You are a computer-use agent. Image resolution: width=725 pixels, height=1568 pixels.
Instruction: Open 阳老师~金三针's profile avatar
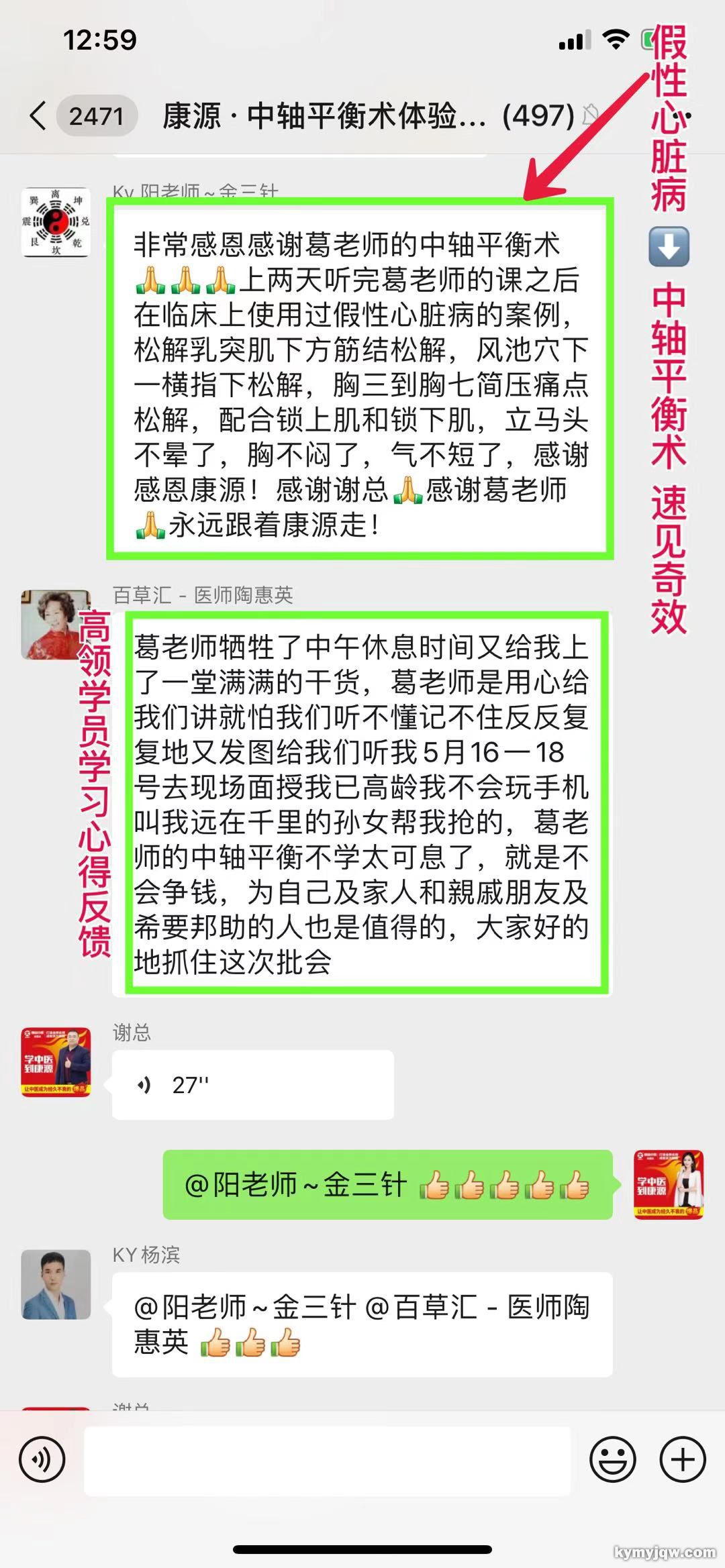point(56,223)
